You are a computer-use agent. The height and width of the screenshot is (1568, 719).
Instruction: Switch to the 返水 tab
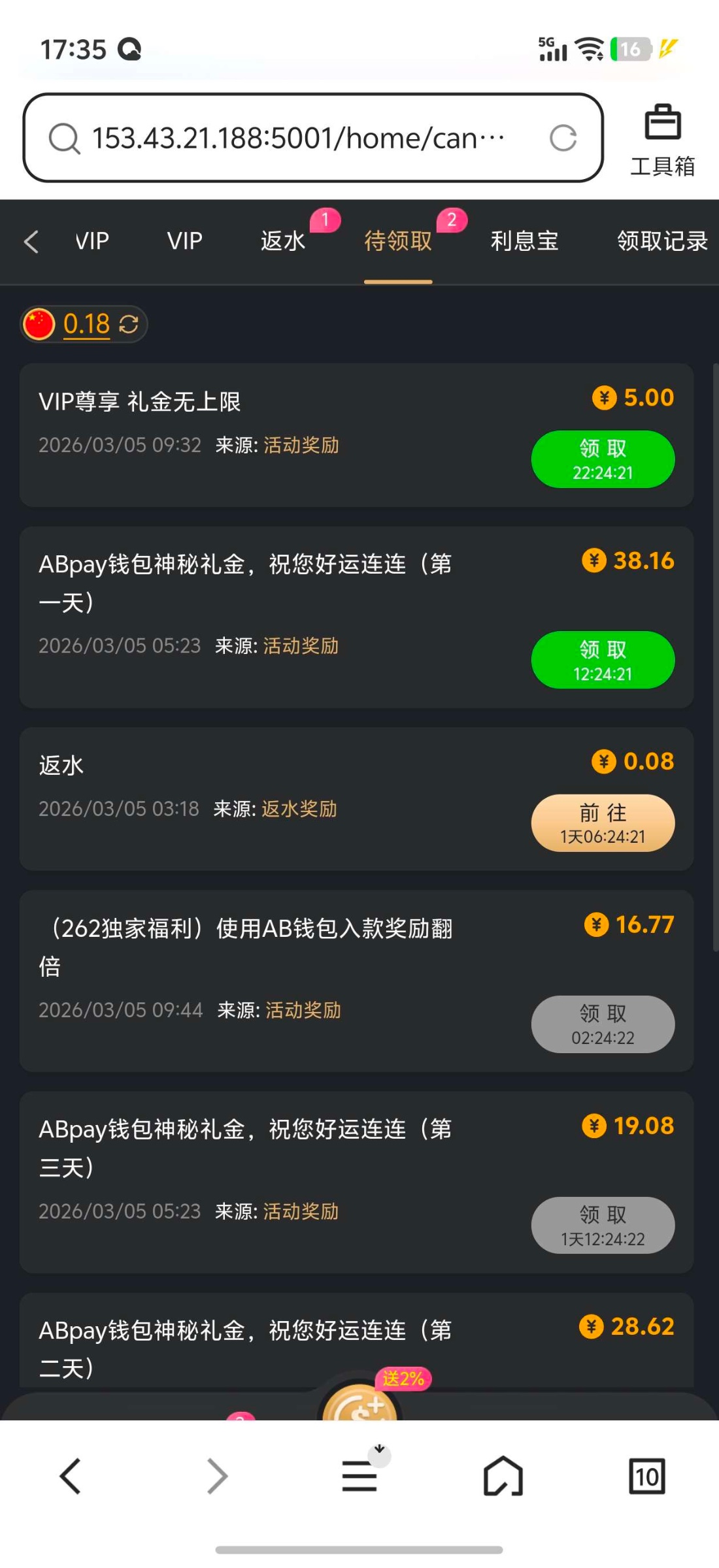[283, 241]
